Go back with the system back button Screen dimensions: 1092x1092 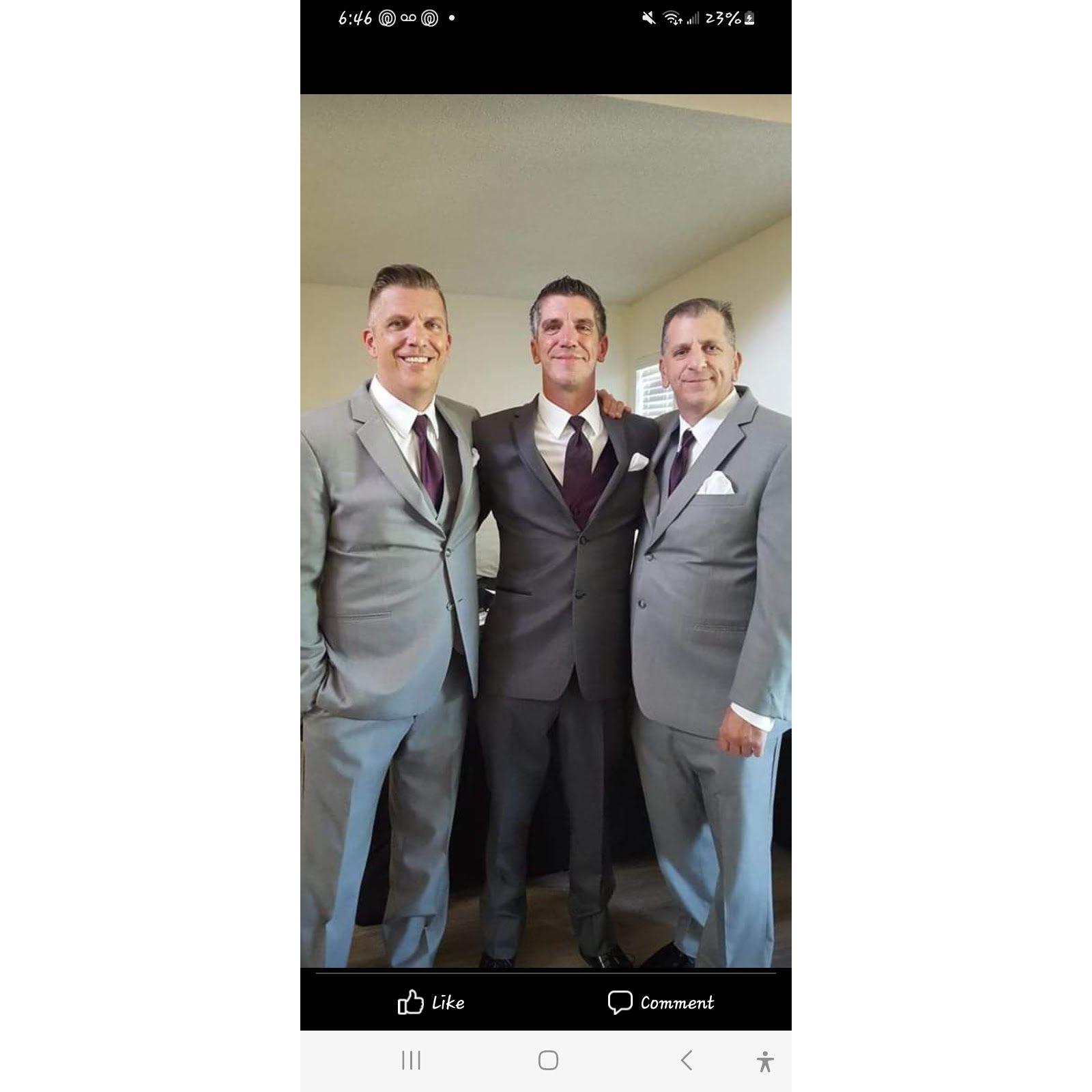(x=687, y=1060)
